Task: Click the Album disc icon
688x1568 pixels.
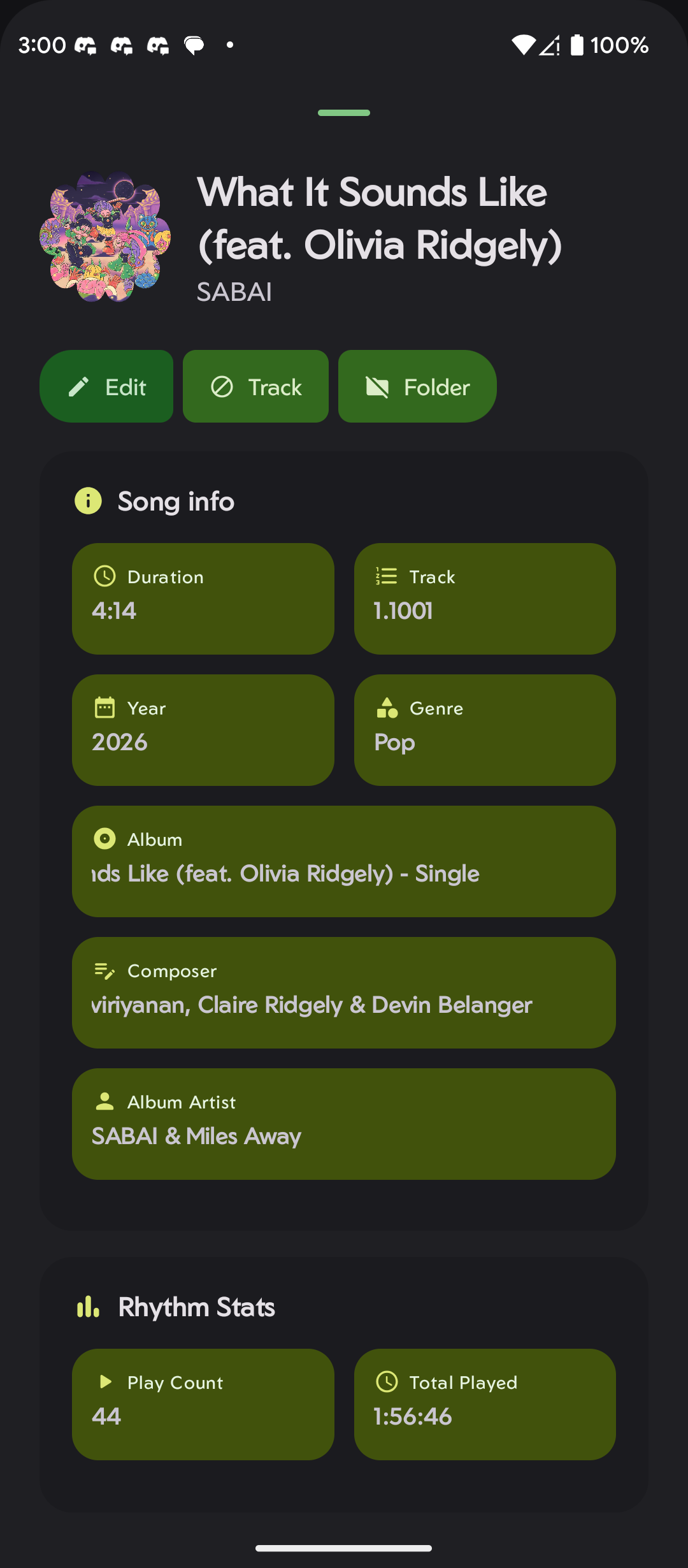Action: tap(104, 839)
